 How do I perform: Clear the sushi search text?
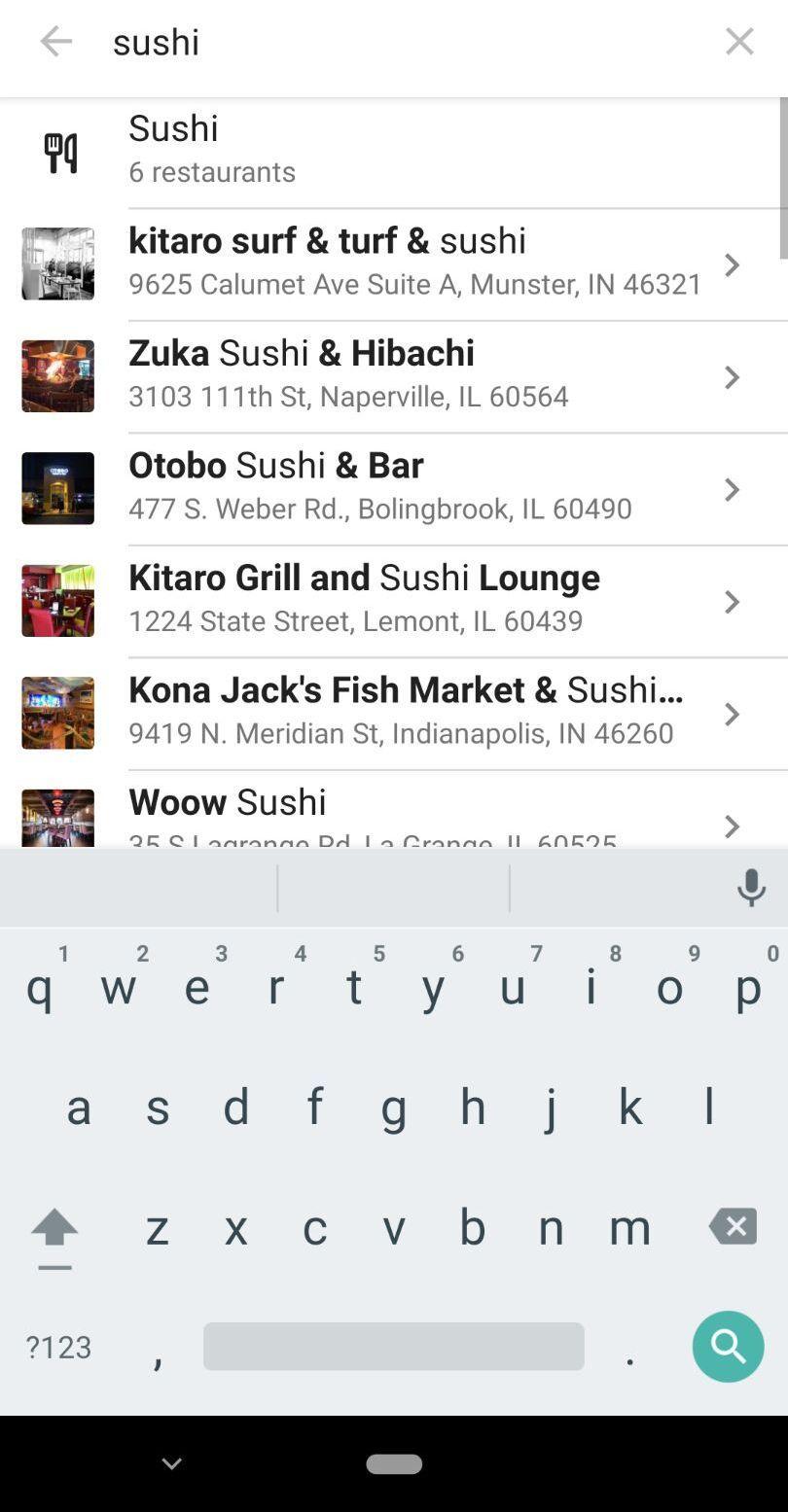tap(739, 42)
